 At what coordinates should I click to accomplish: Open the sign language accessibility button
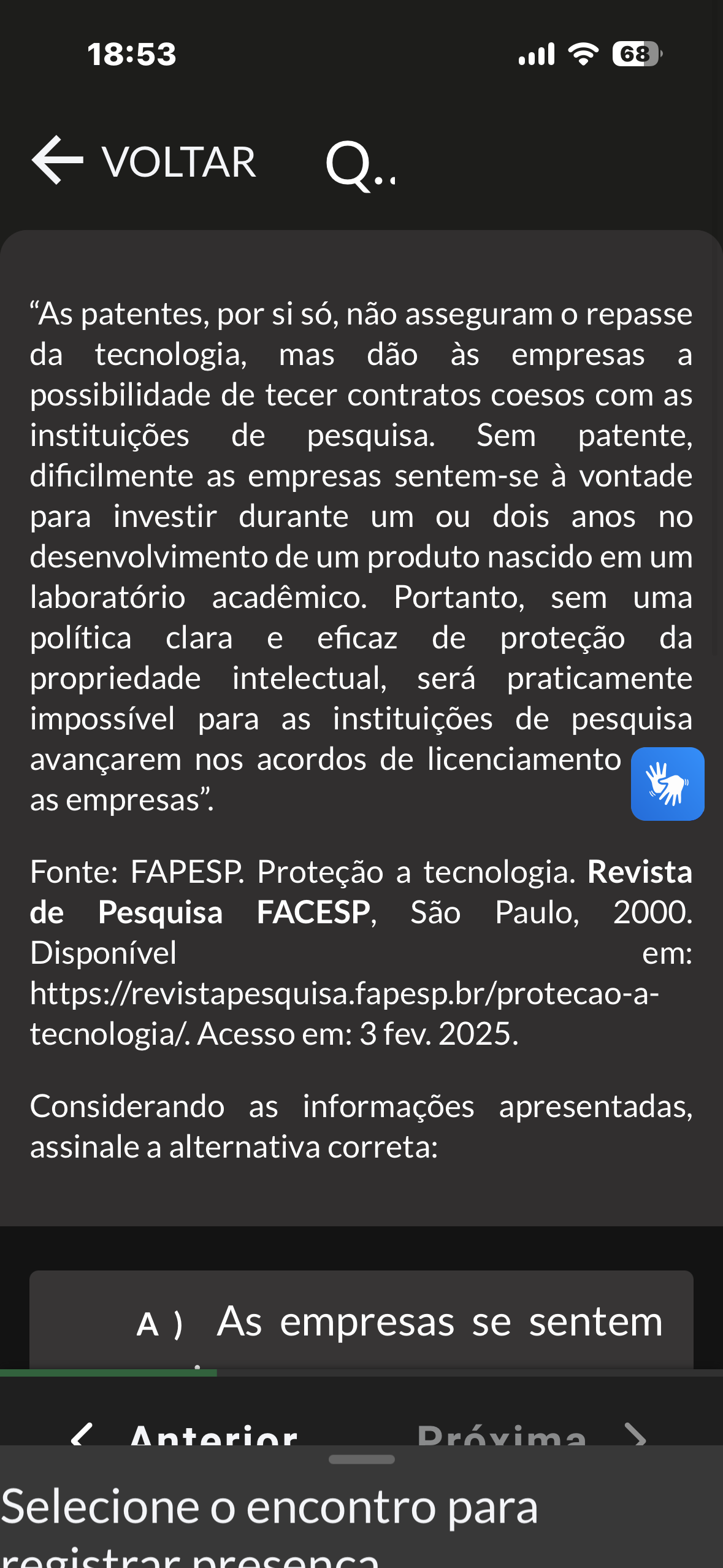[x=667, y=783]
